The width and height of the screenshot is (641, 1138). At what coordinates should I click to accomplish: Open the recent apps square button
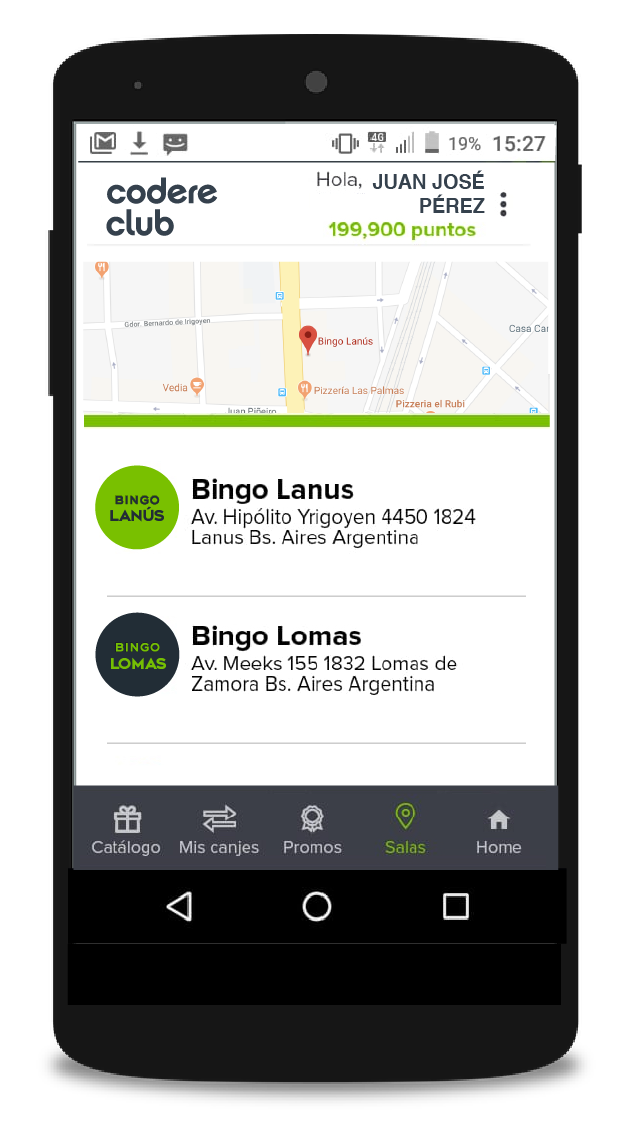click(456, 906)
